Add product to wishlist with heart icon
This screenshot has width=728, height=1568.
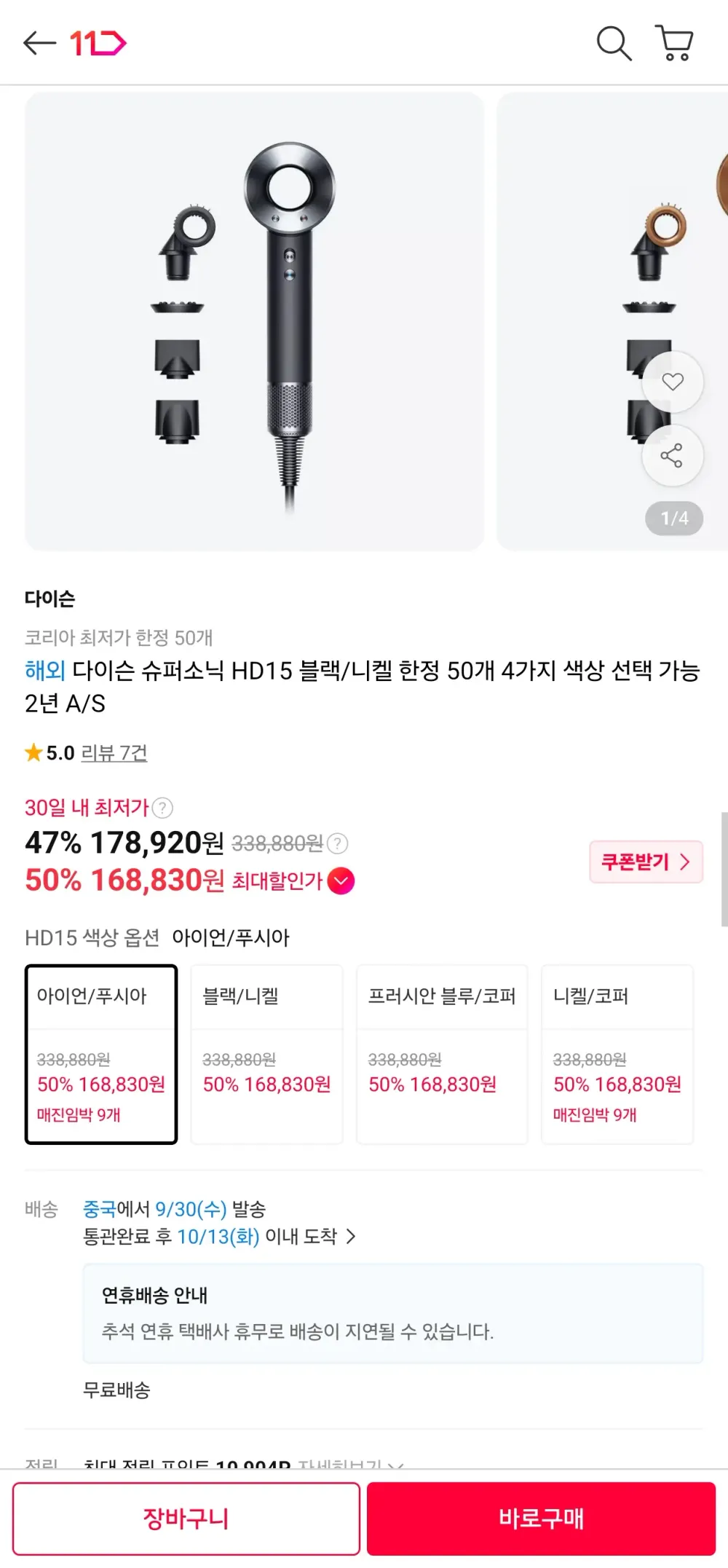point(672,382)
